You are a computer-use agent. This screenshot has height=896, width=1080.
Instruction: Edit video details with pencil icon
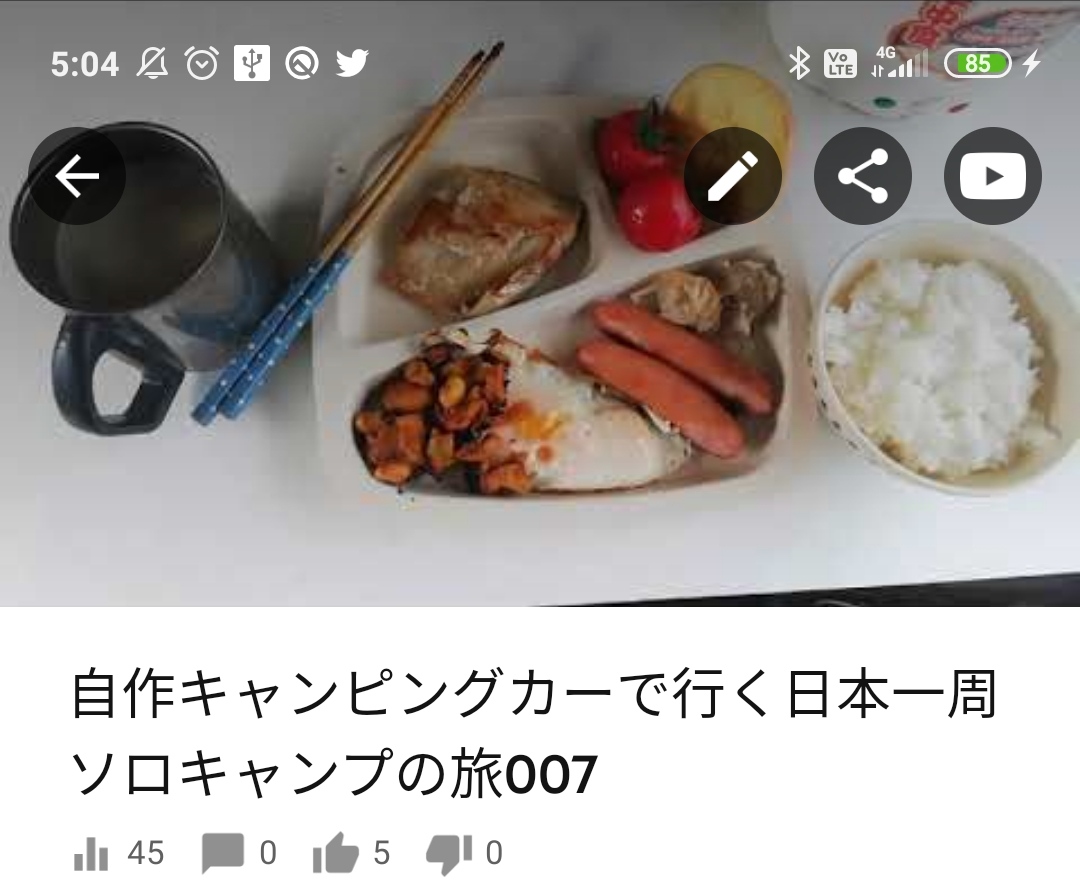pos(732,177)
